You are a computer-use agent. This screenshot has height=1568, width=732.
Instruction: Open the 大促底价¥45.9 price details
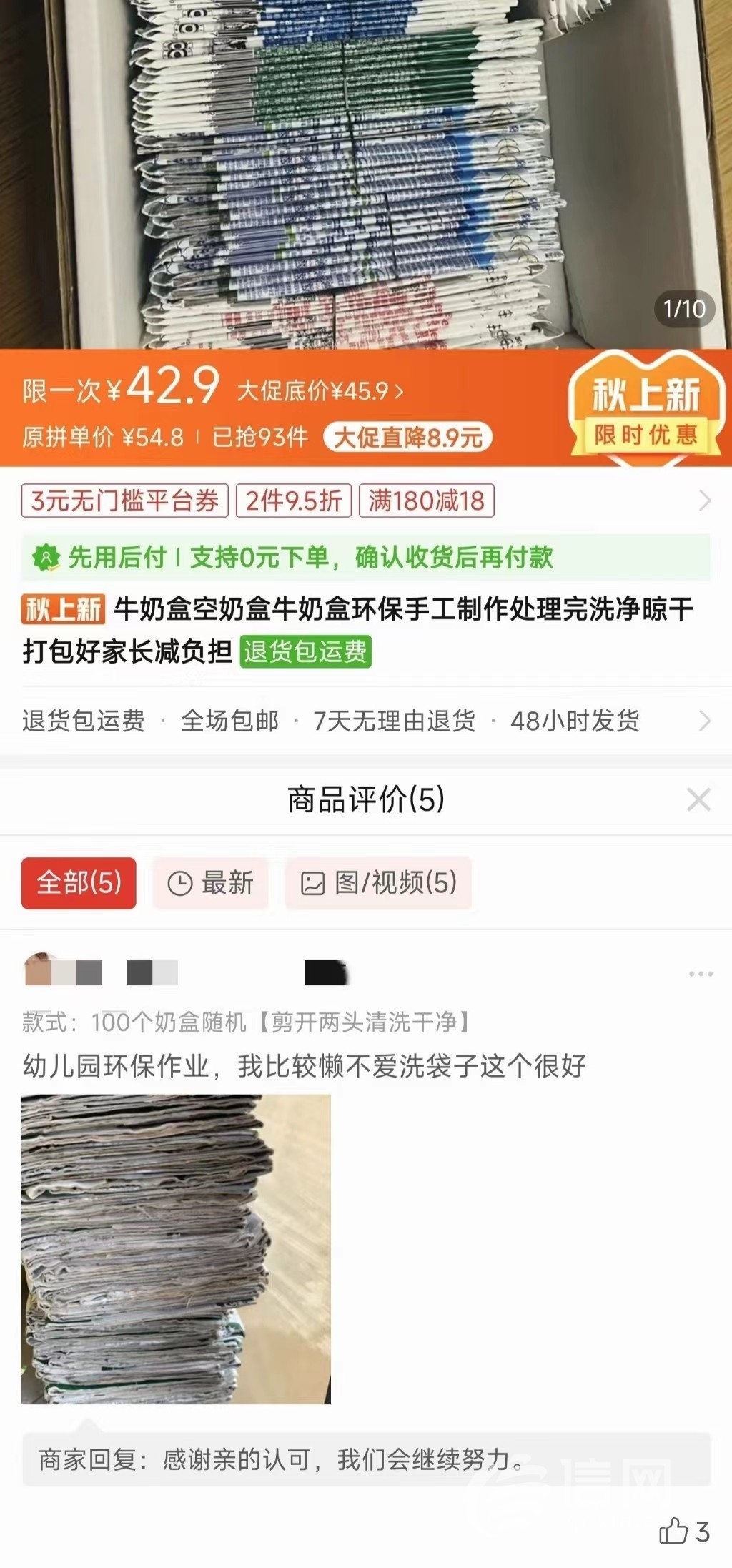[320, 391]
